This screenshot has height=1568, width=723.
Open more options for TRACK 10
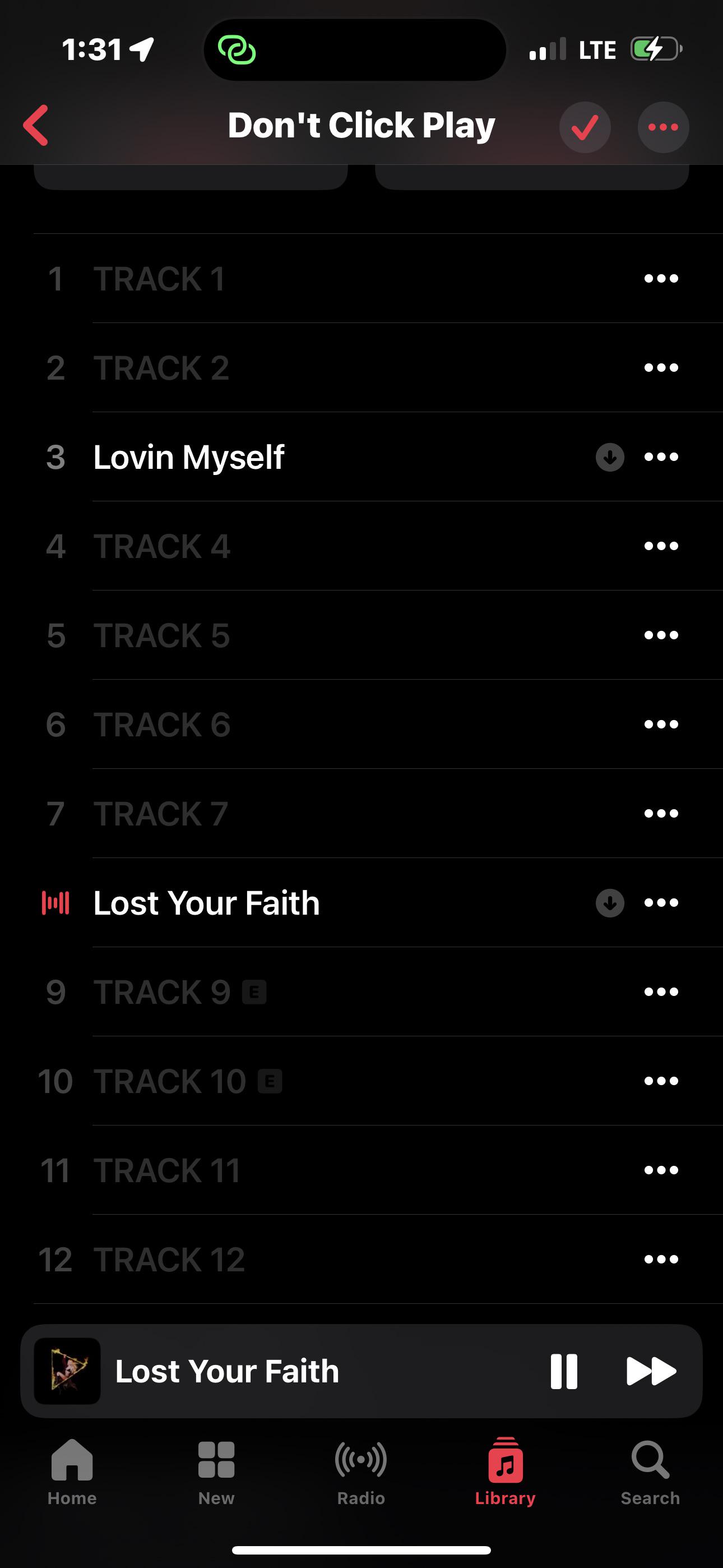coord(661,1081)
